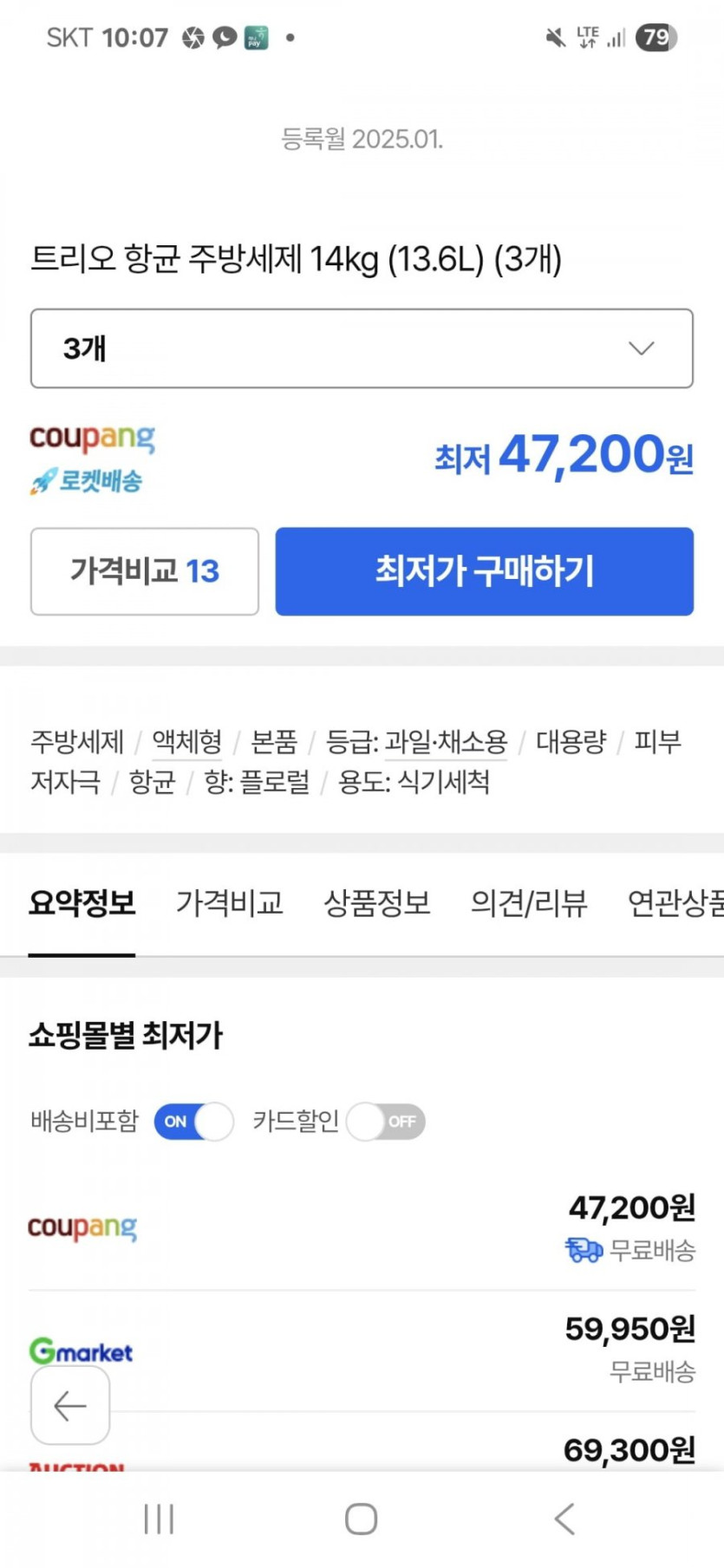The width and height of the screenshot is (724, 1568).
Task: Turn off the 배송비포함 toggle
Action: [x=193, y=1122]
